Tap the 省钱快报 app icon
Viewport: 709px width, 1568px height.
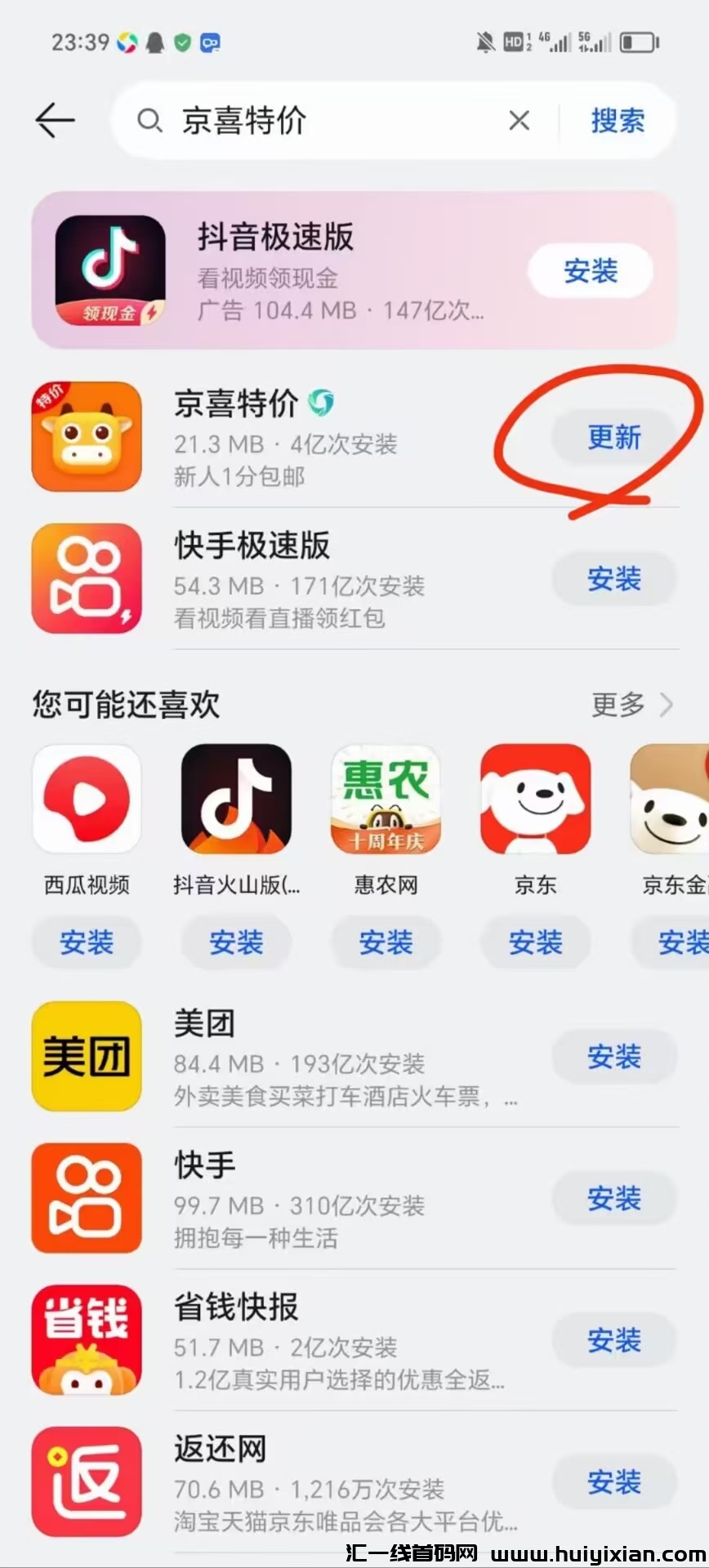(86, 1339)
